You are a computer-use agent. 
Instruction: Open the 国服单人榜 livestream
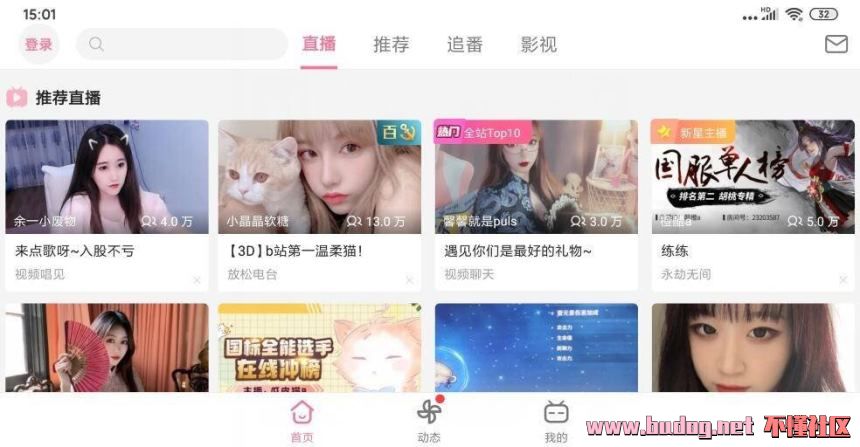(x=749, y=177)
